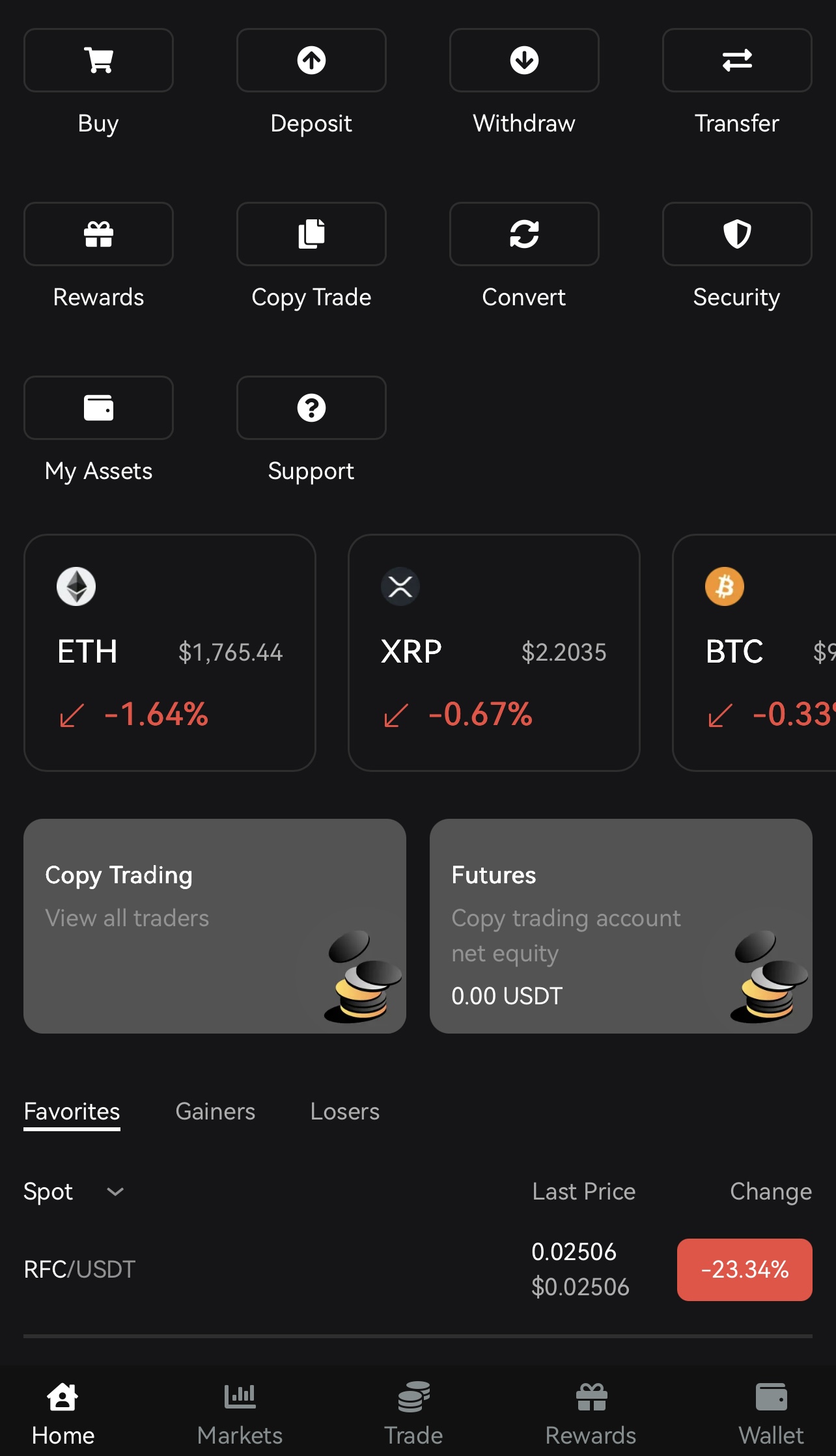Screen dimensions: 836x1456
Task: Click the Withdraw down-arrow icon
Action: coord(523,60)
